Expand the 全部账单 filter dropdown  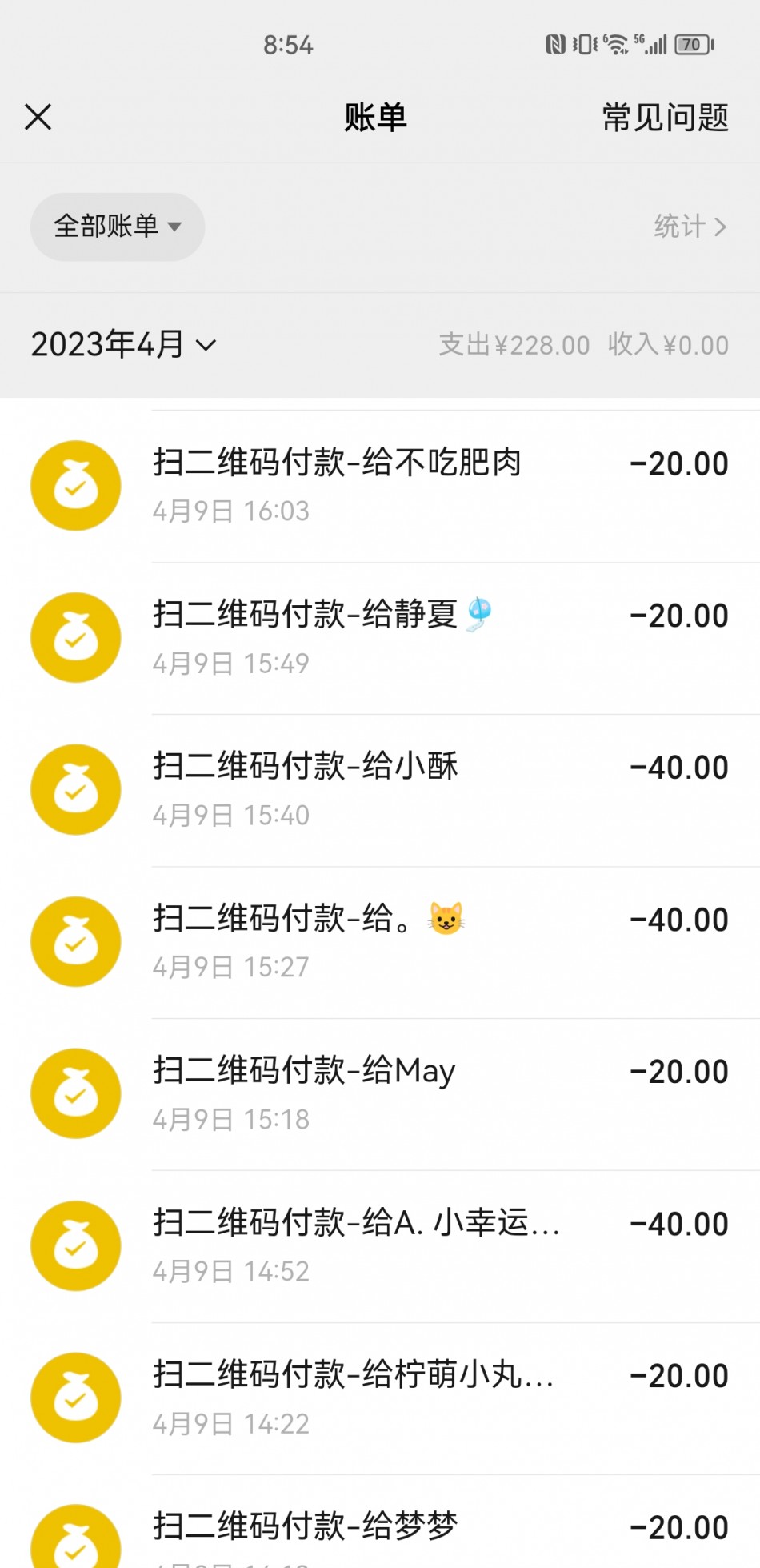pyautogui.click(x=118, y=227)
